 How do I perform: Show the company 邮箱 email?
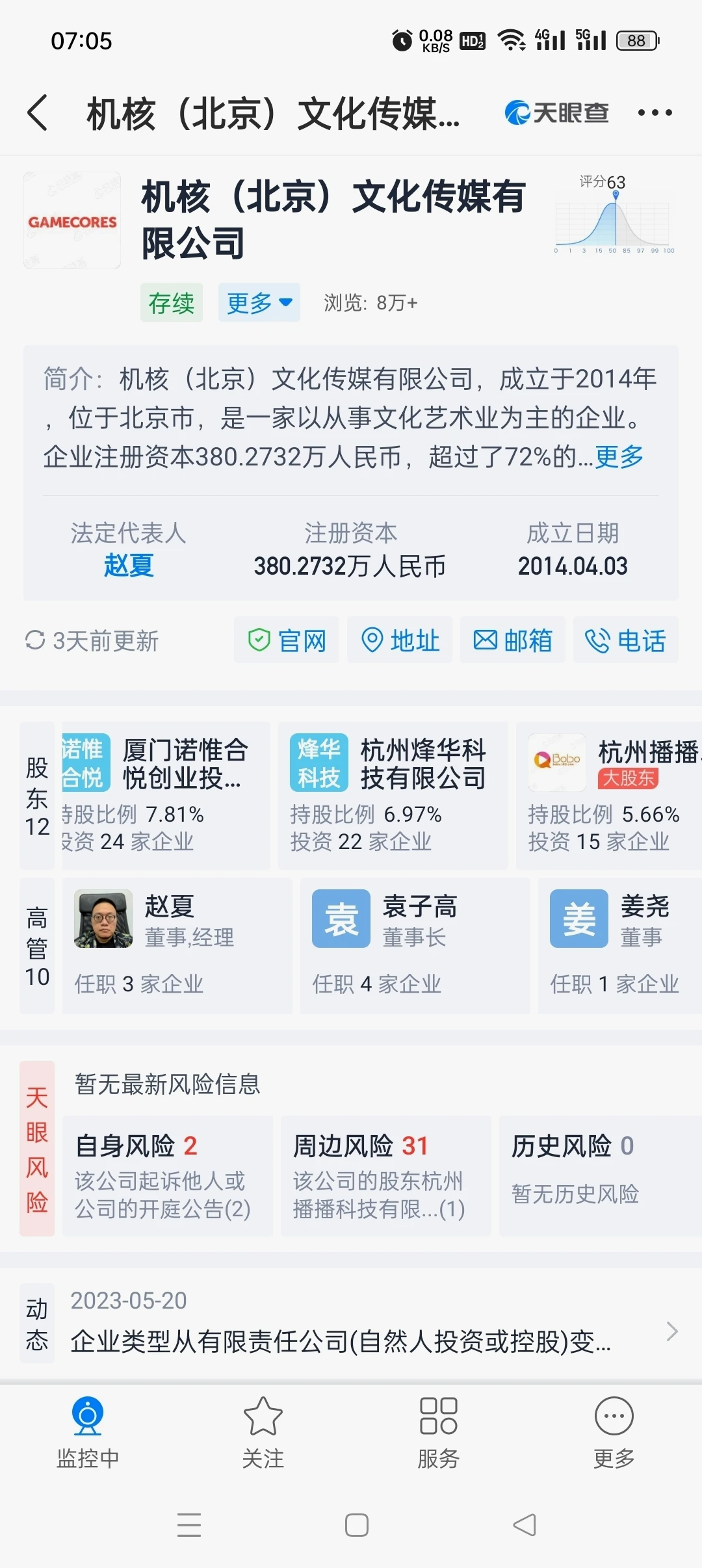[x=513, y=640]
